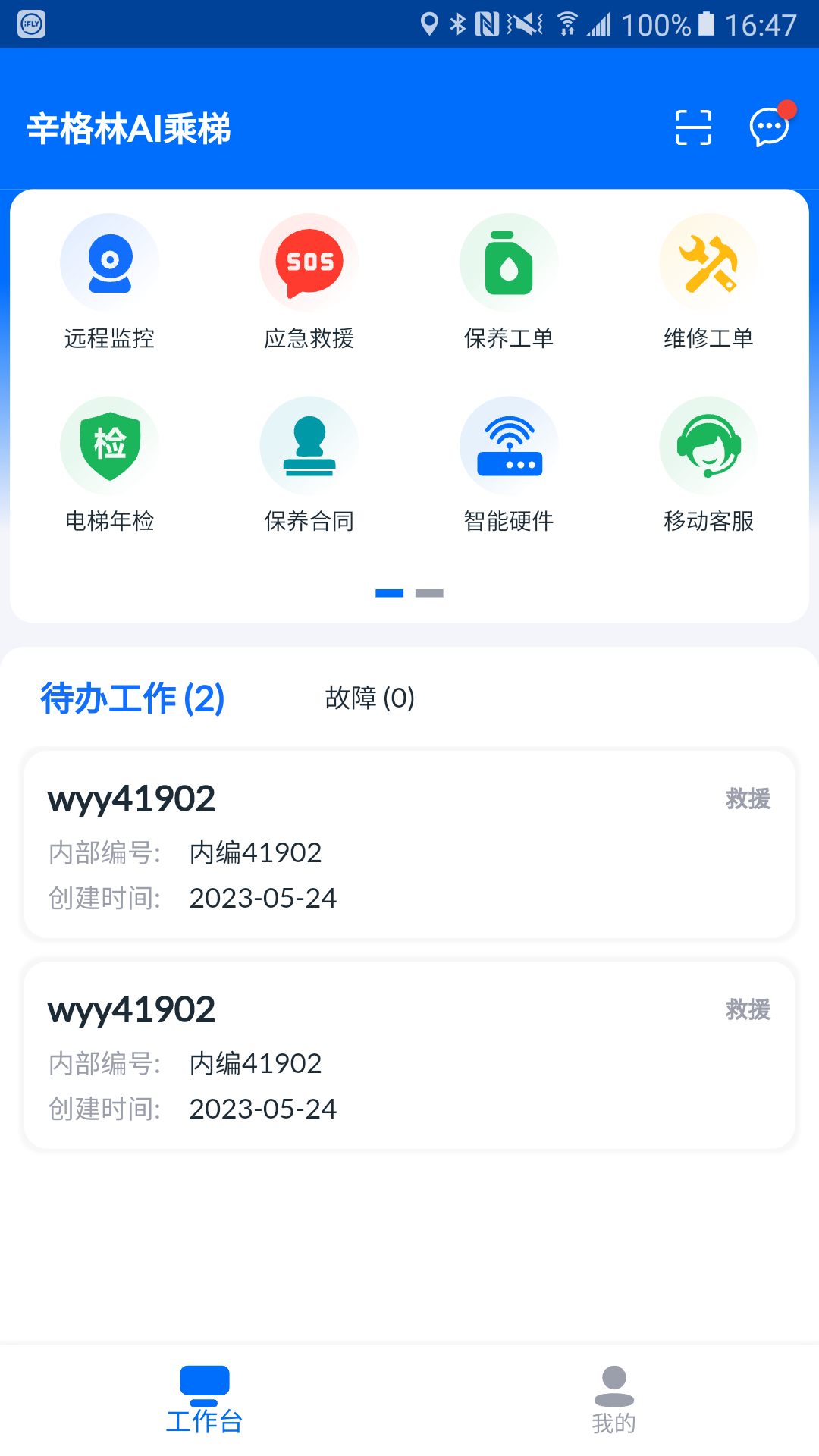Select the 内编41902 internal number text
This screenshot has width=819, height=1456.
click(256, 852)
